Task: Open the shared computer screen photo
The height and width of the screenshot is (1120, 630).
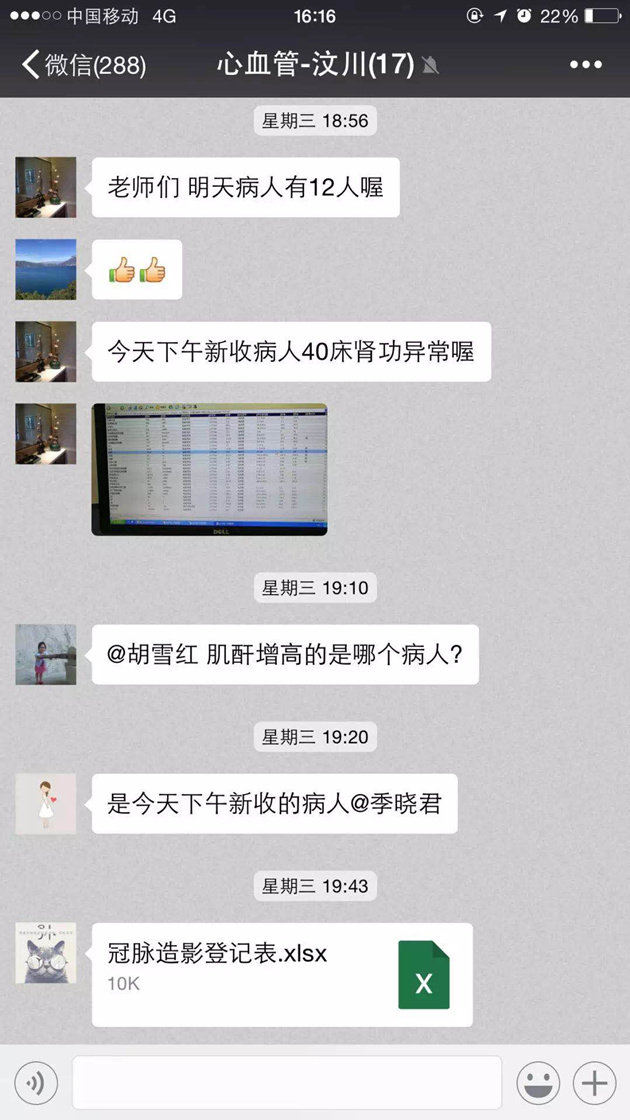Action: [x=209, y=469]
